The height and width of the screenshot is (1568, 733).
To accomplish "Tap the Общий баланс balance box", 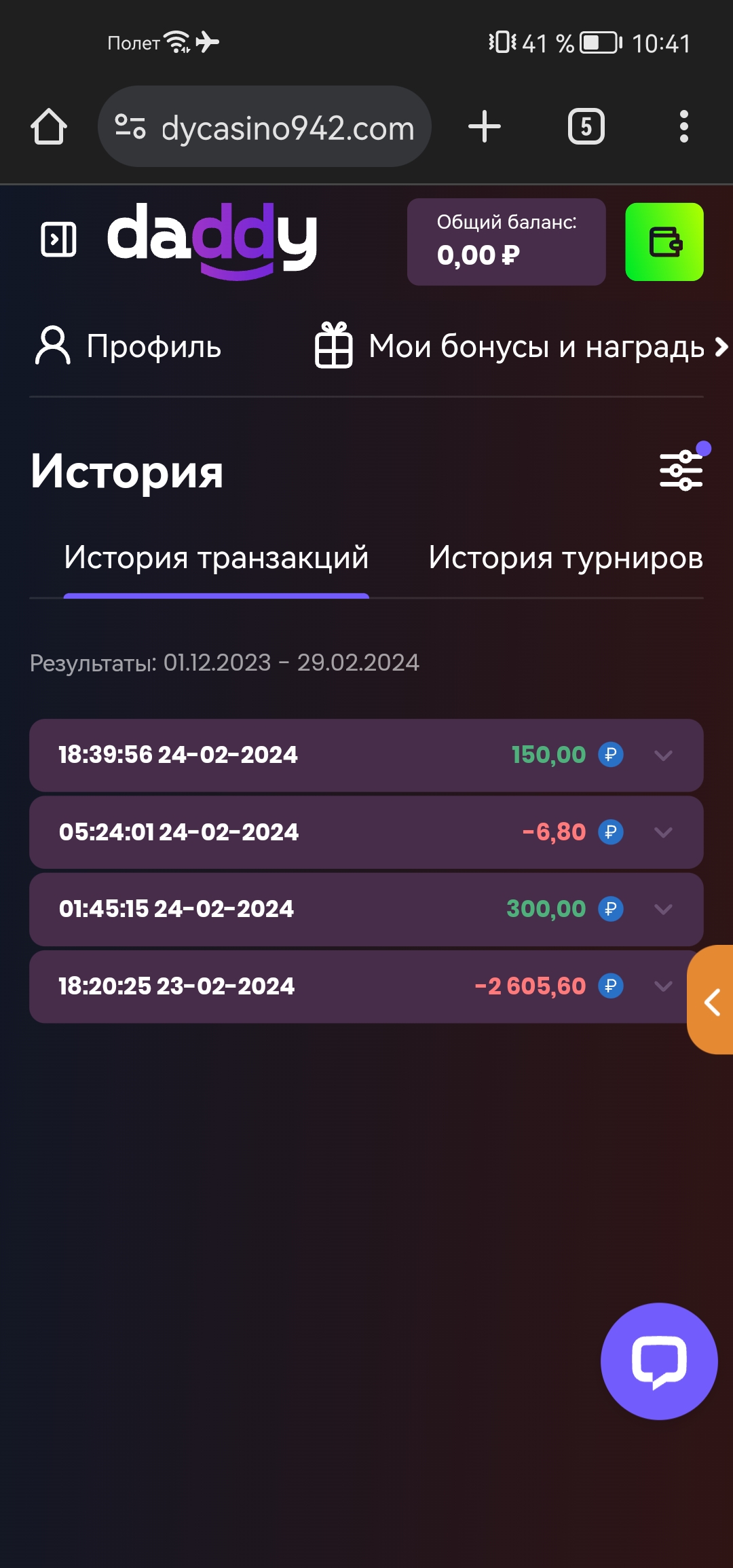I will click(x=506, y=242).
